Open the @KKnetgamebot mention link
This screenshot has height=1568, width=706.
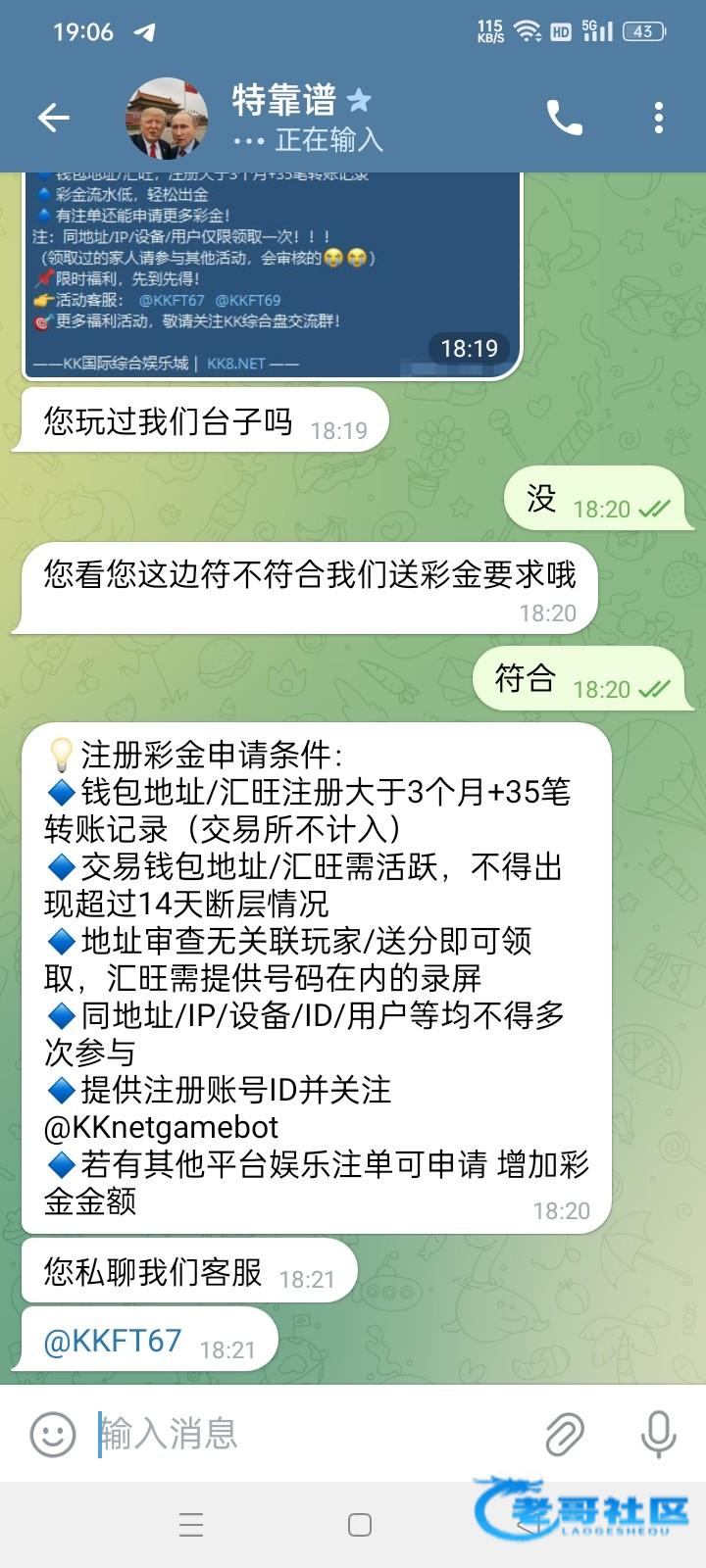point(162,1127)
